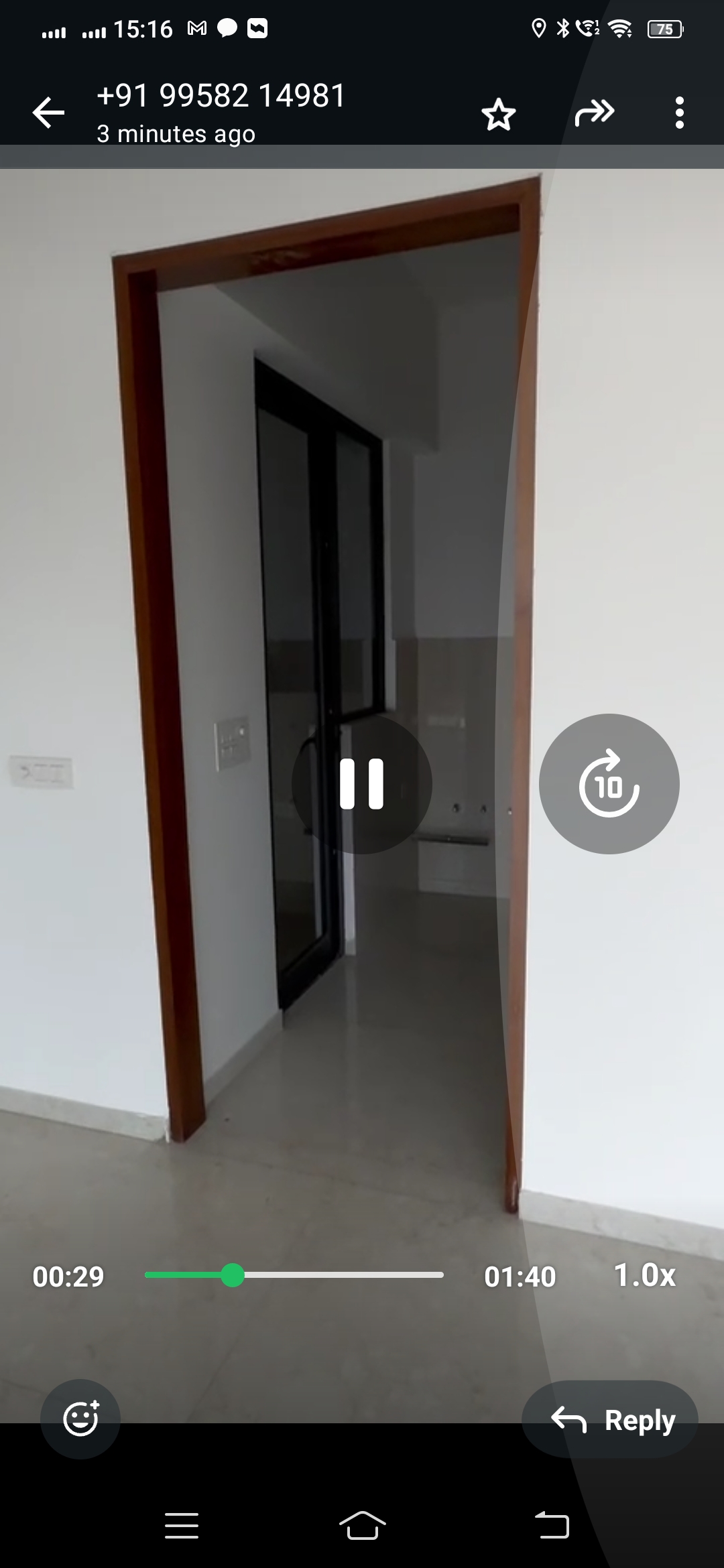Skip forward 10 seconds
Viewport: 724px width, 1568px height.
pyautogui.click(x=609, y=783)
